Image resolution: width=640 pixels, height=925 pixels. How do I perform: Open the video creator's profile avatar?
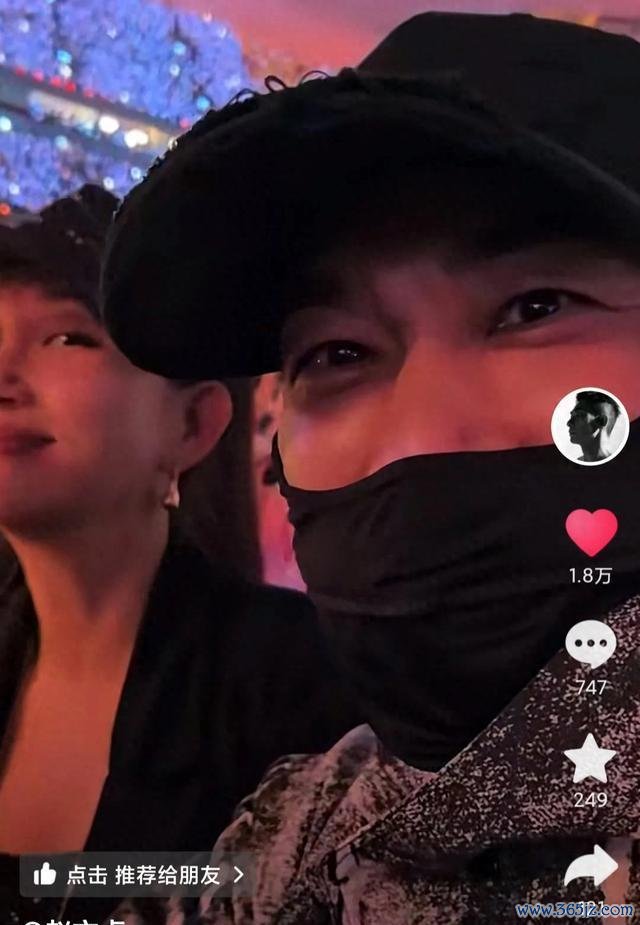(x=590, y=427)
